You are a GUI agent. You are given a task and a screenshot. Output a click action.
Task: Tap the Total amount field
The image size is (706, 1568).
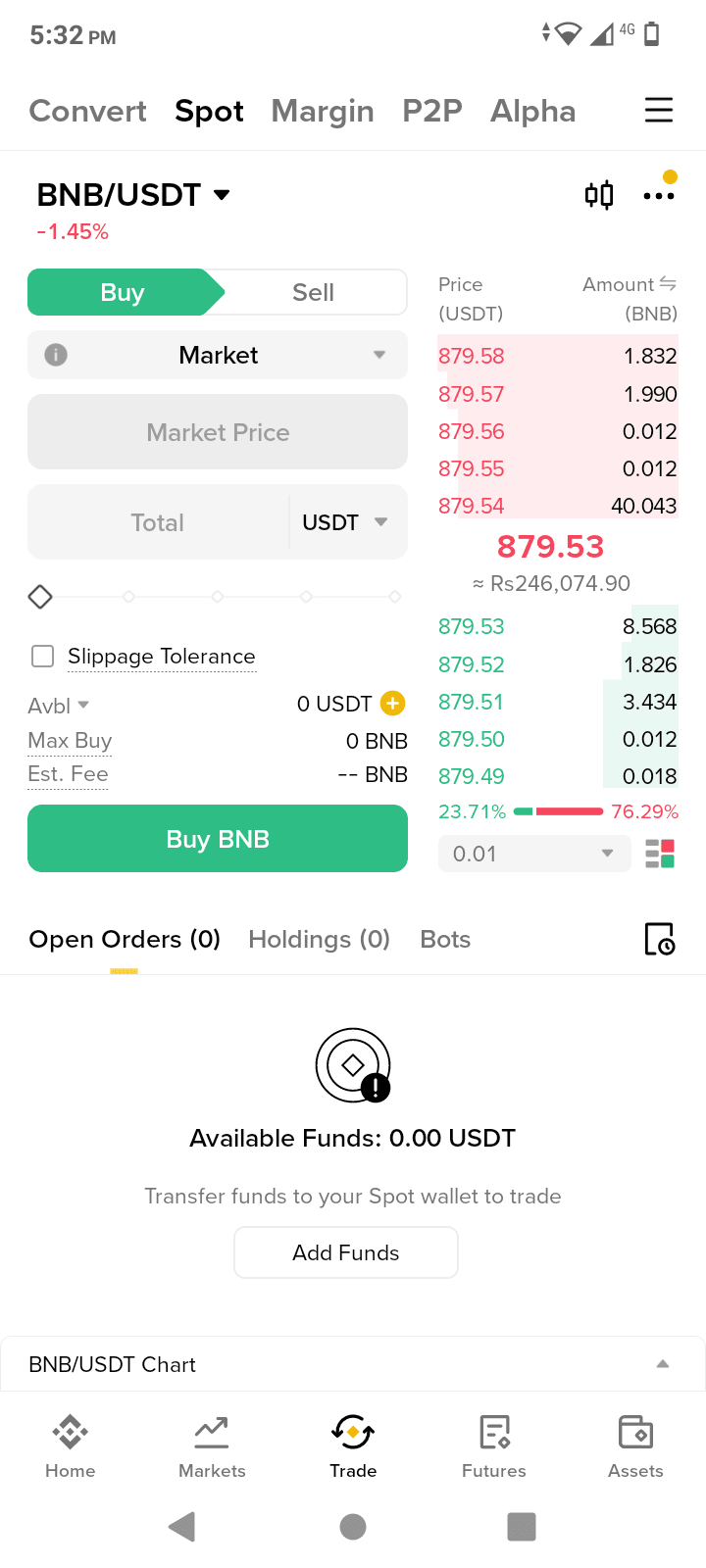pyautogui.click(x=158, y=522)
